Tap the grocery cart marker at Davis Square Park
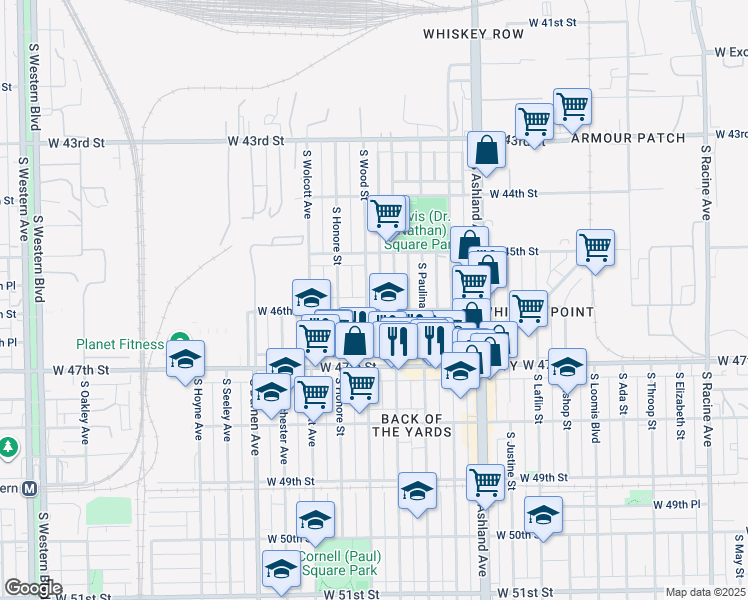Viewport: 748px width, 600px height. click(386, 215)
